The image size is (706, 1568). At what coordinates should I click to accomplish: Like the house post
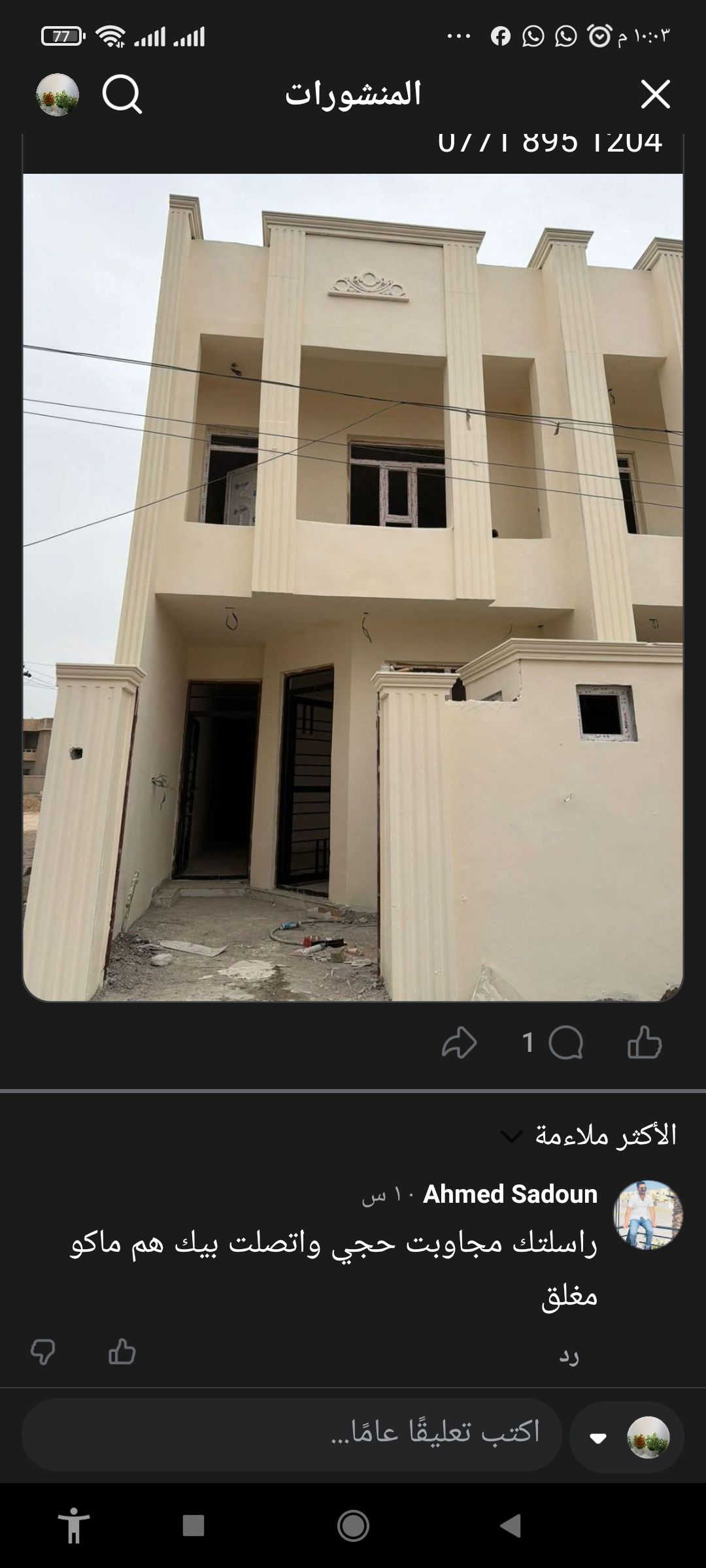pos(644,1042)
